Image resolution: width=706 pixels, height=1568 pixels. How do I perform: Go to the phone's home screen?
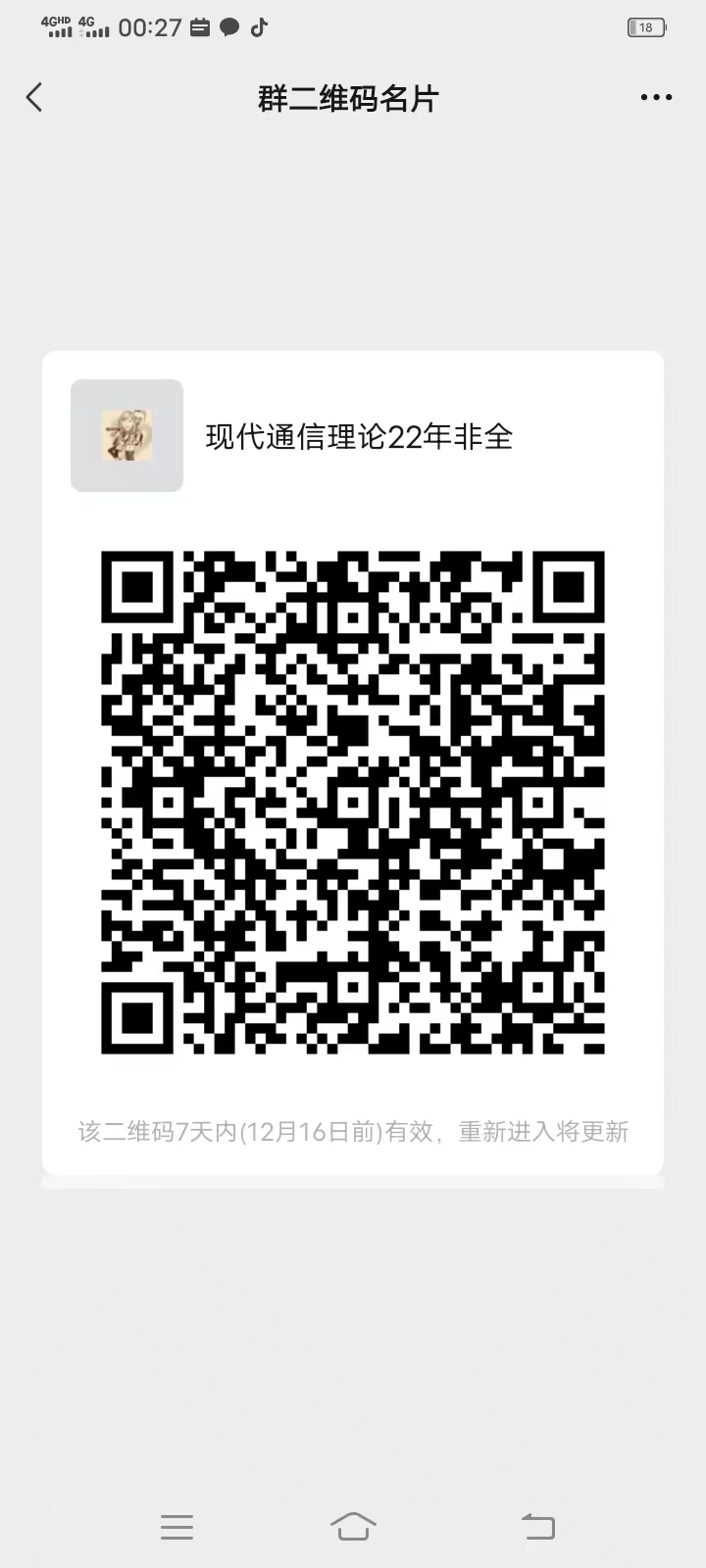[x=353, y=1526]
